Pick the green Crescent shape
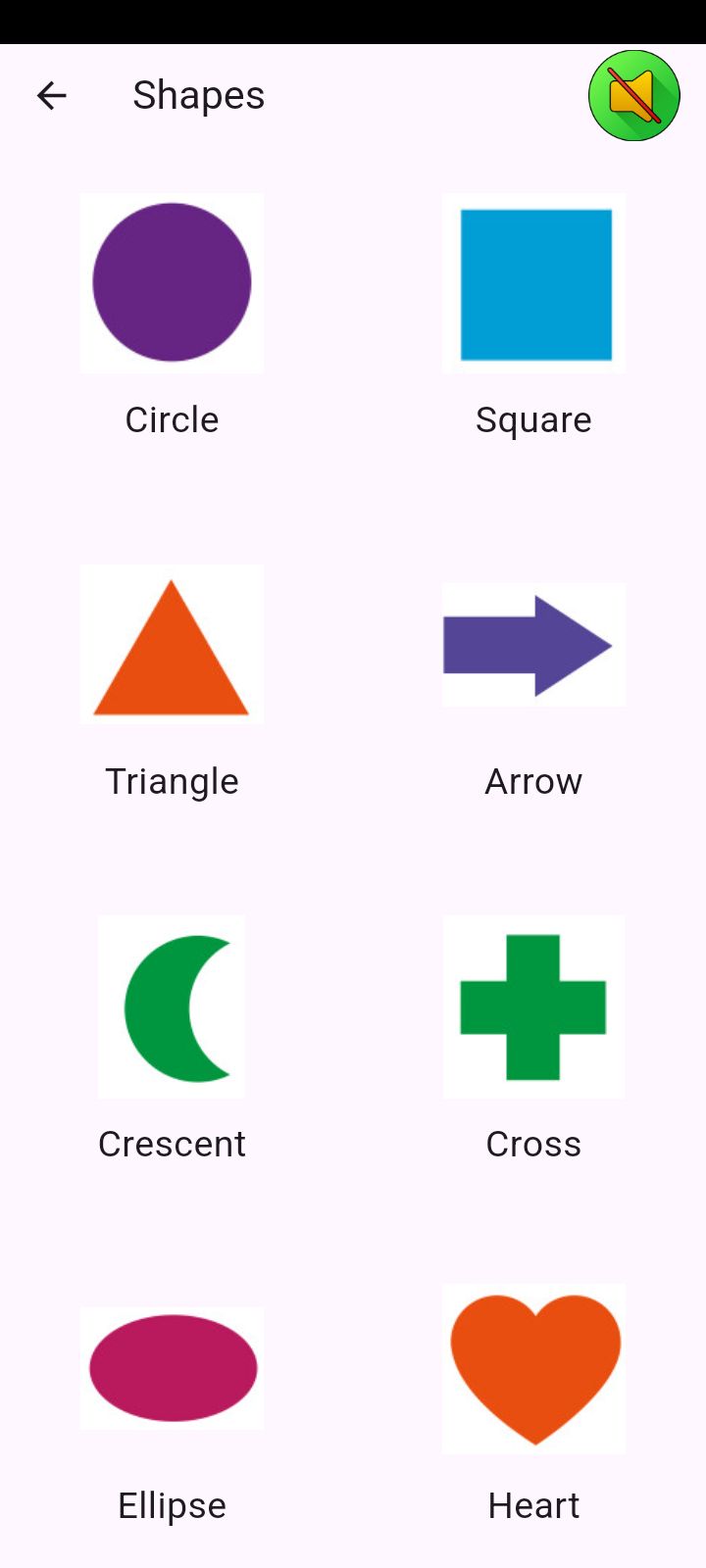This screenshot has width=706, height=1568. [x=173, y=1007]
